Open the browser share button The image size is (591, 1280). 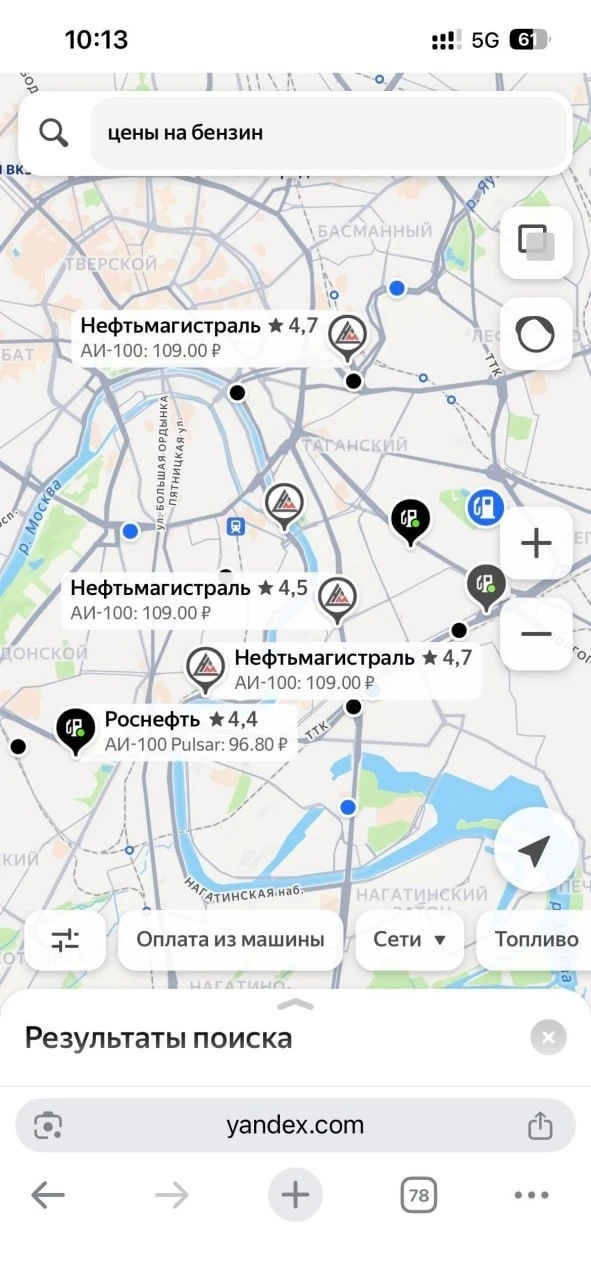pyautogui.click(x=540, y=1125)
